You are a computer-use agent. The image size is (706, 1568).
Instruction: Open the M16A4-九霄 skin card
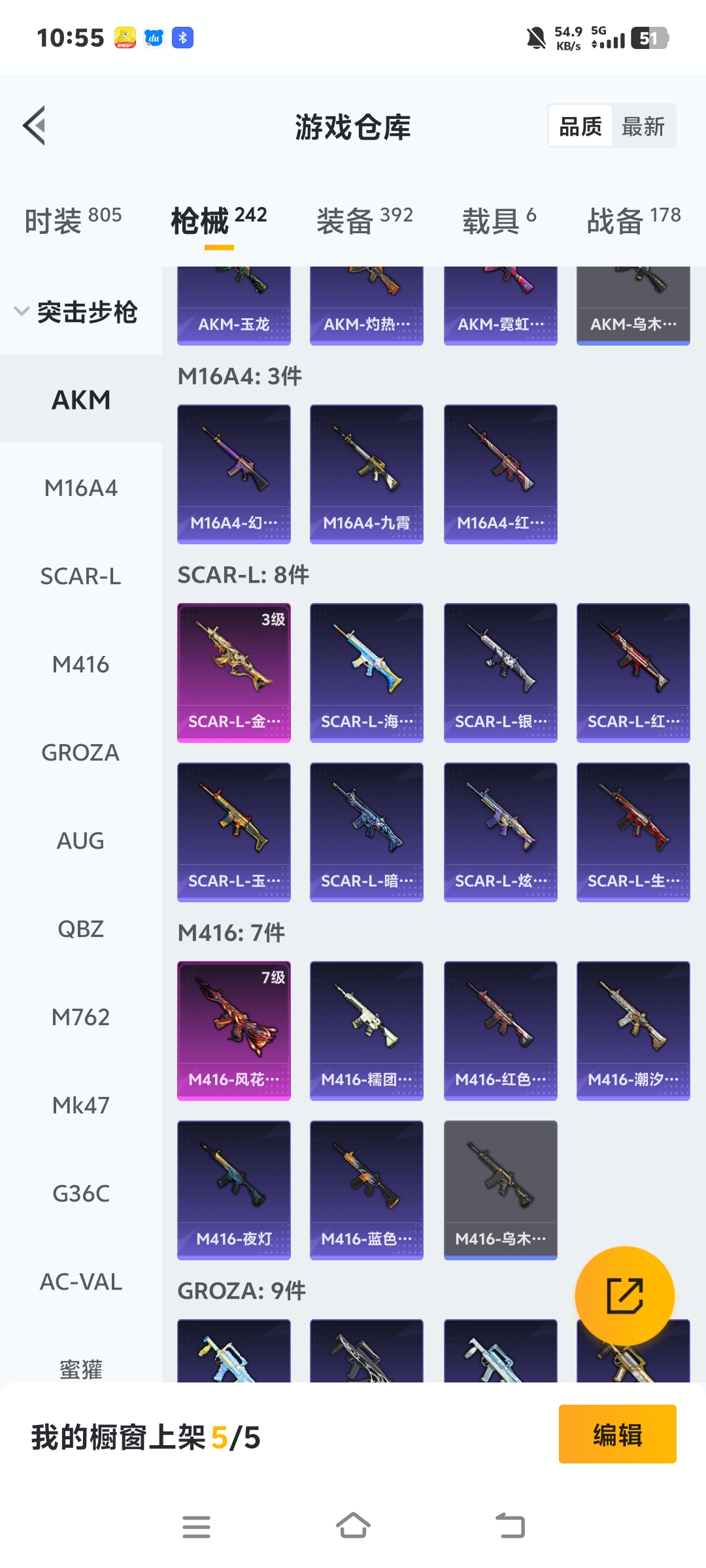(366, 474)
